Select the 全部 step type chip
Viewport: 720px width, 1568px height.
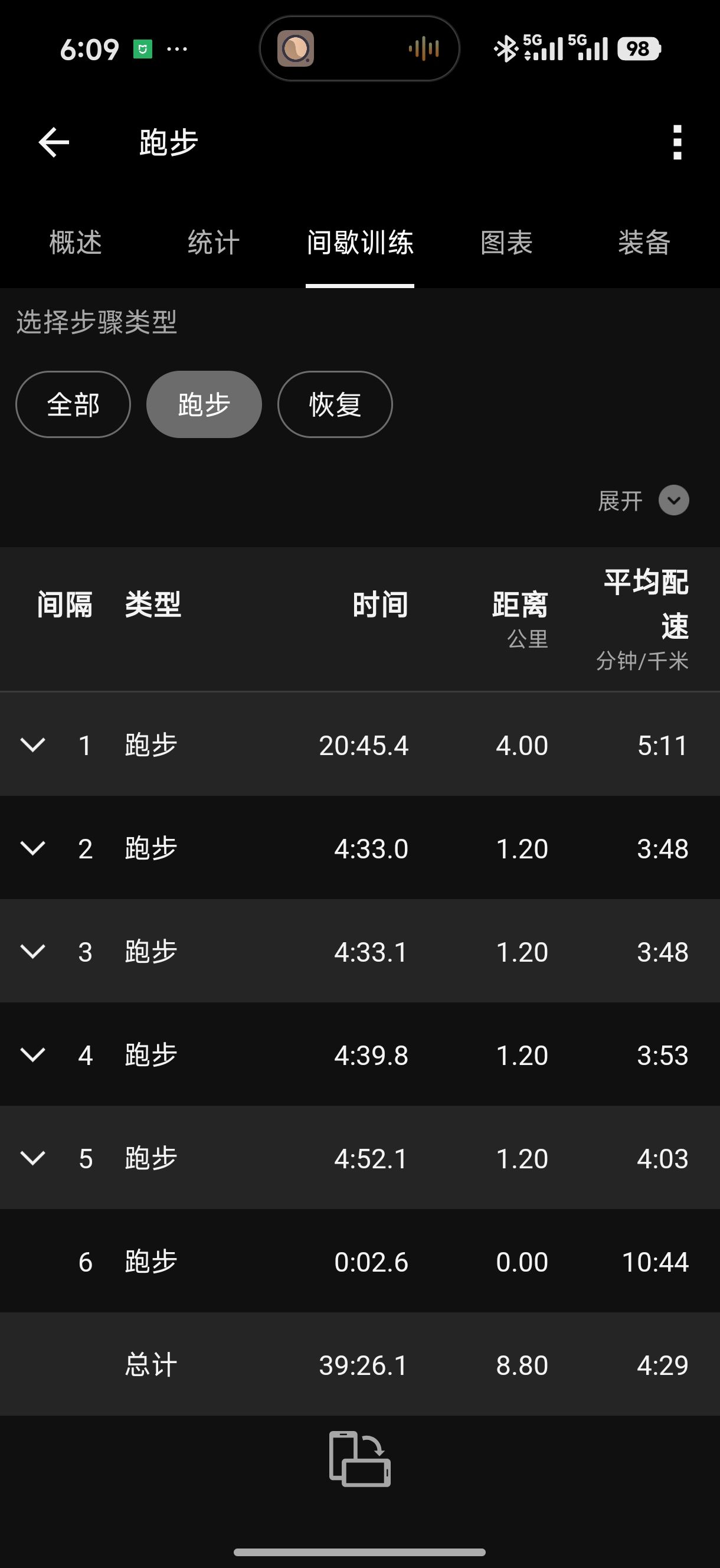pos(73,404)
